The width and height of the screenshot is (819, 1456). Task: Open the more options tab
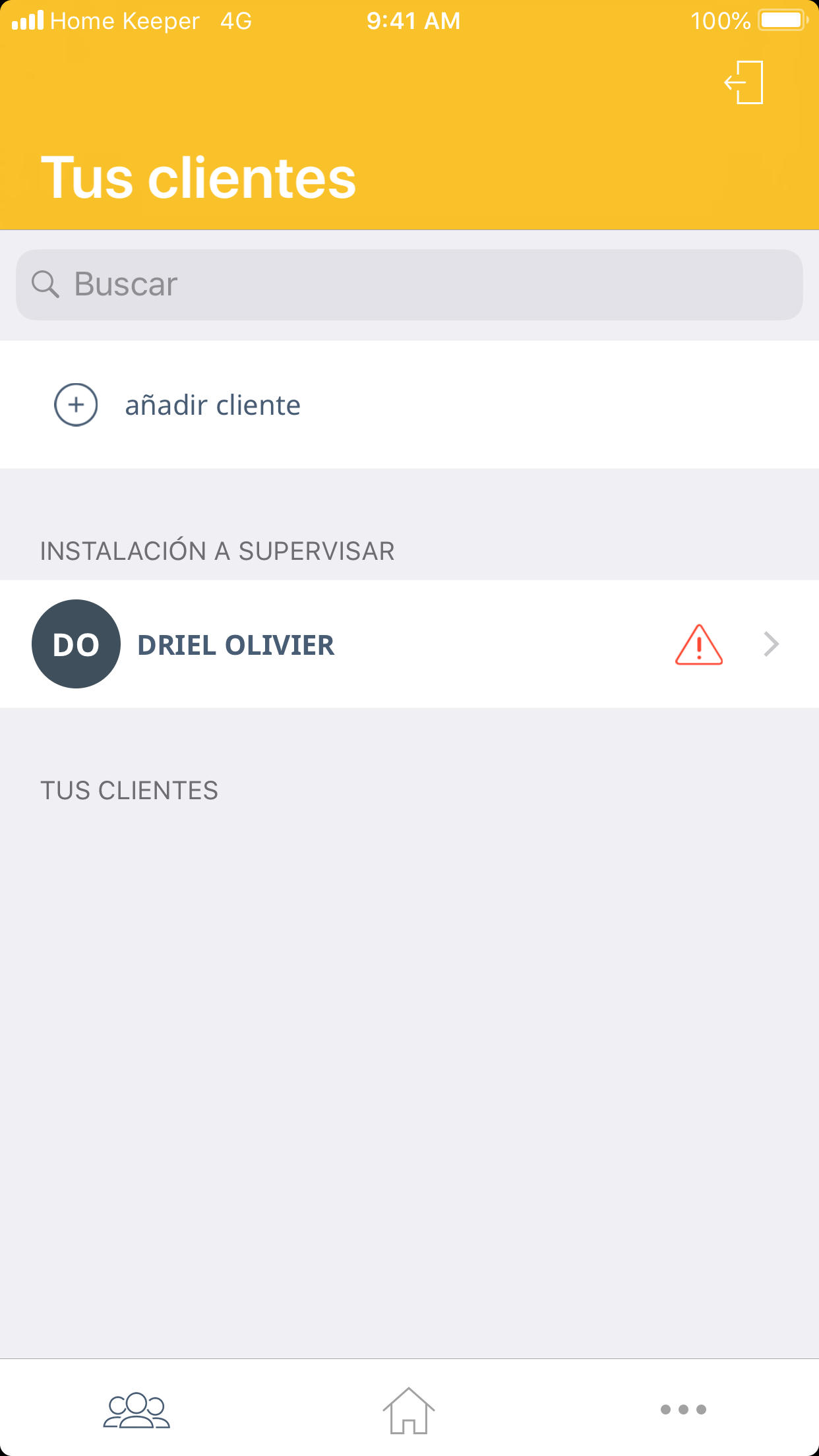pos(683,1410)
